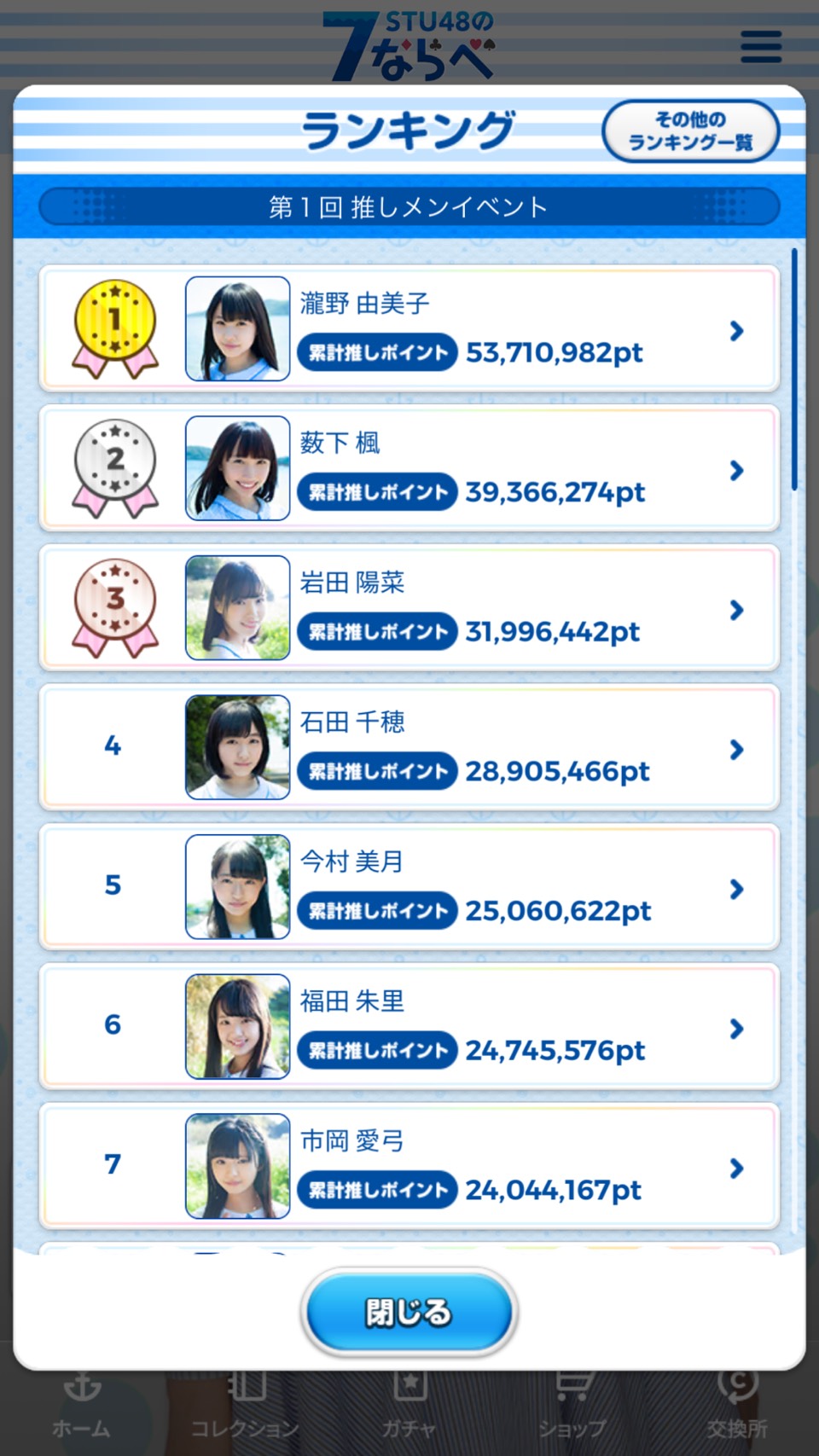Tap 今村 美月's fifth place entry
This screenshot has height=1456, width=819.
409,887
